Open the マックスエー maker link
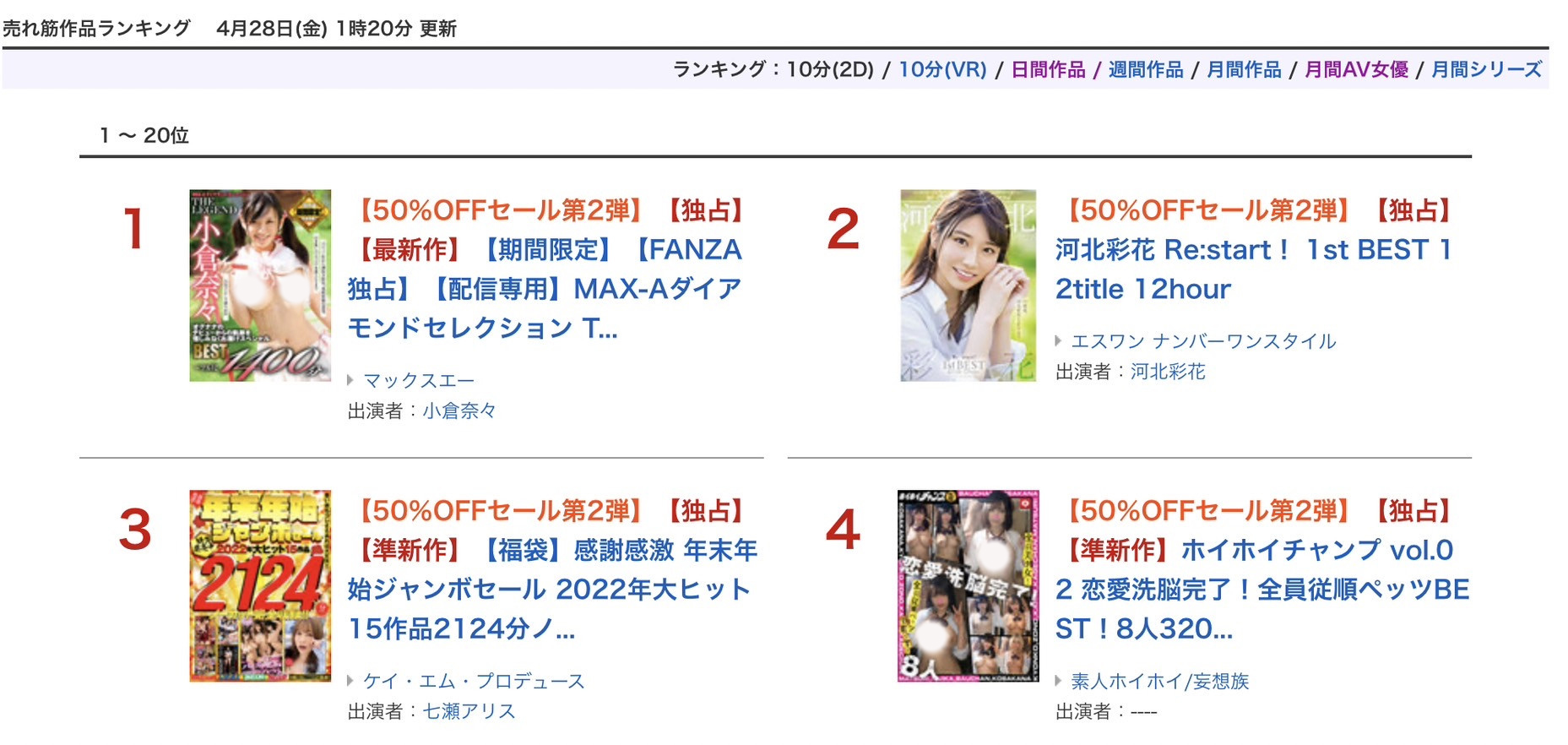1568x745 pixels. point(419,381)
